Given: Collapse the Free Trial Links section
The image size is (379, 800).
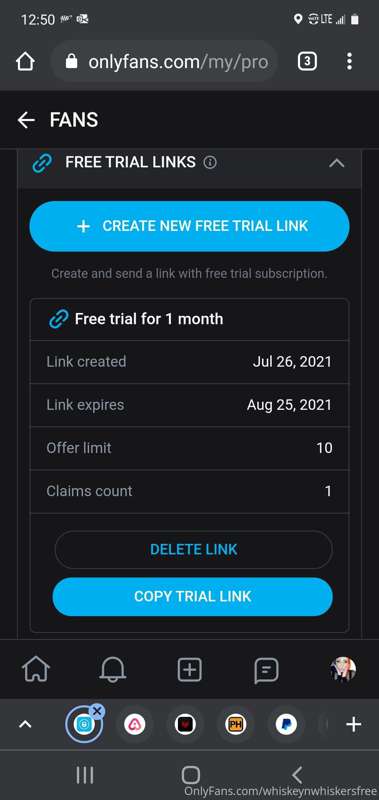Looking at the screenshot, I should 337,163.
